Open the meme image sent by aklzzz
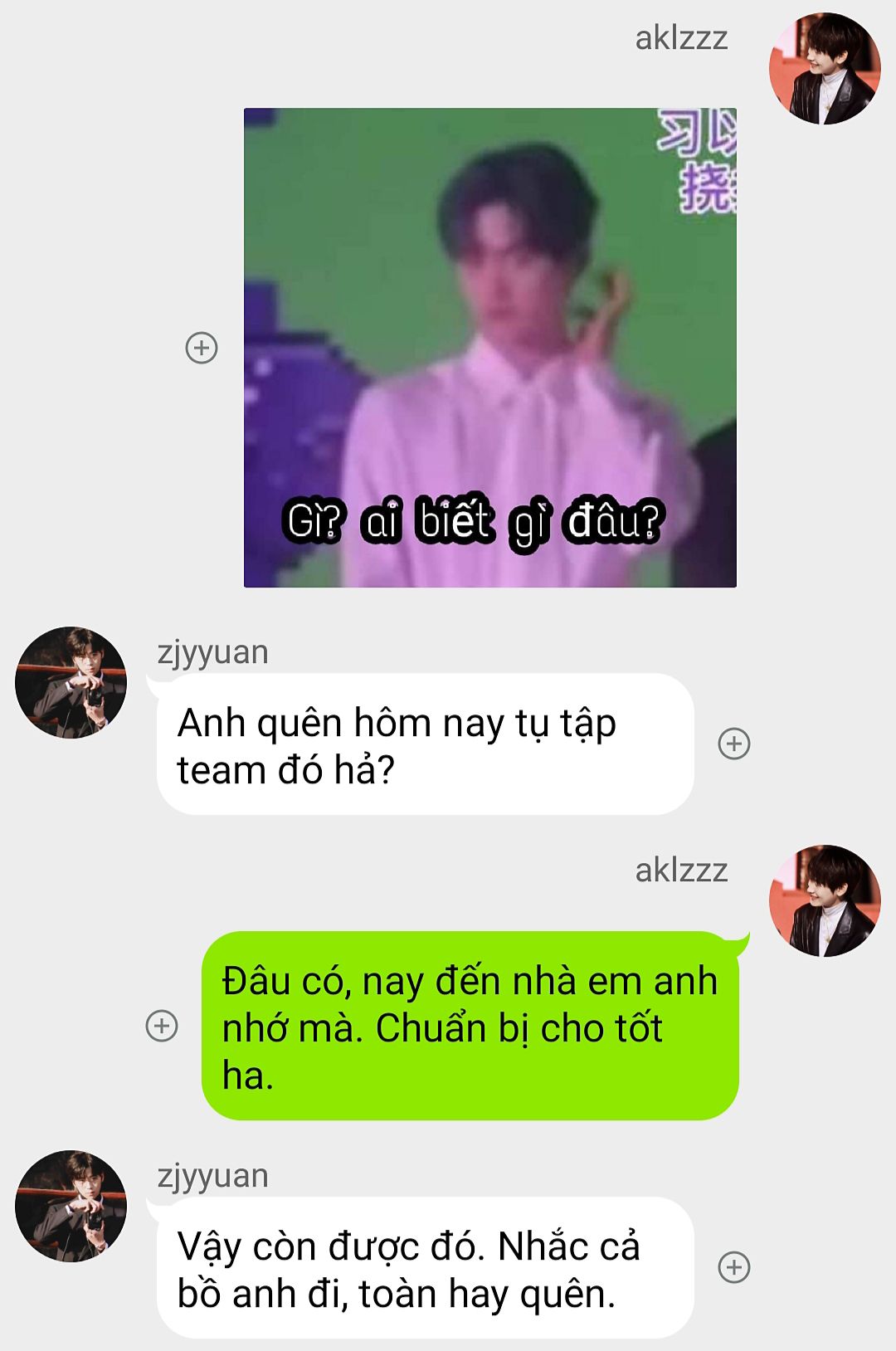 (x=490, y=348)
